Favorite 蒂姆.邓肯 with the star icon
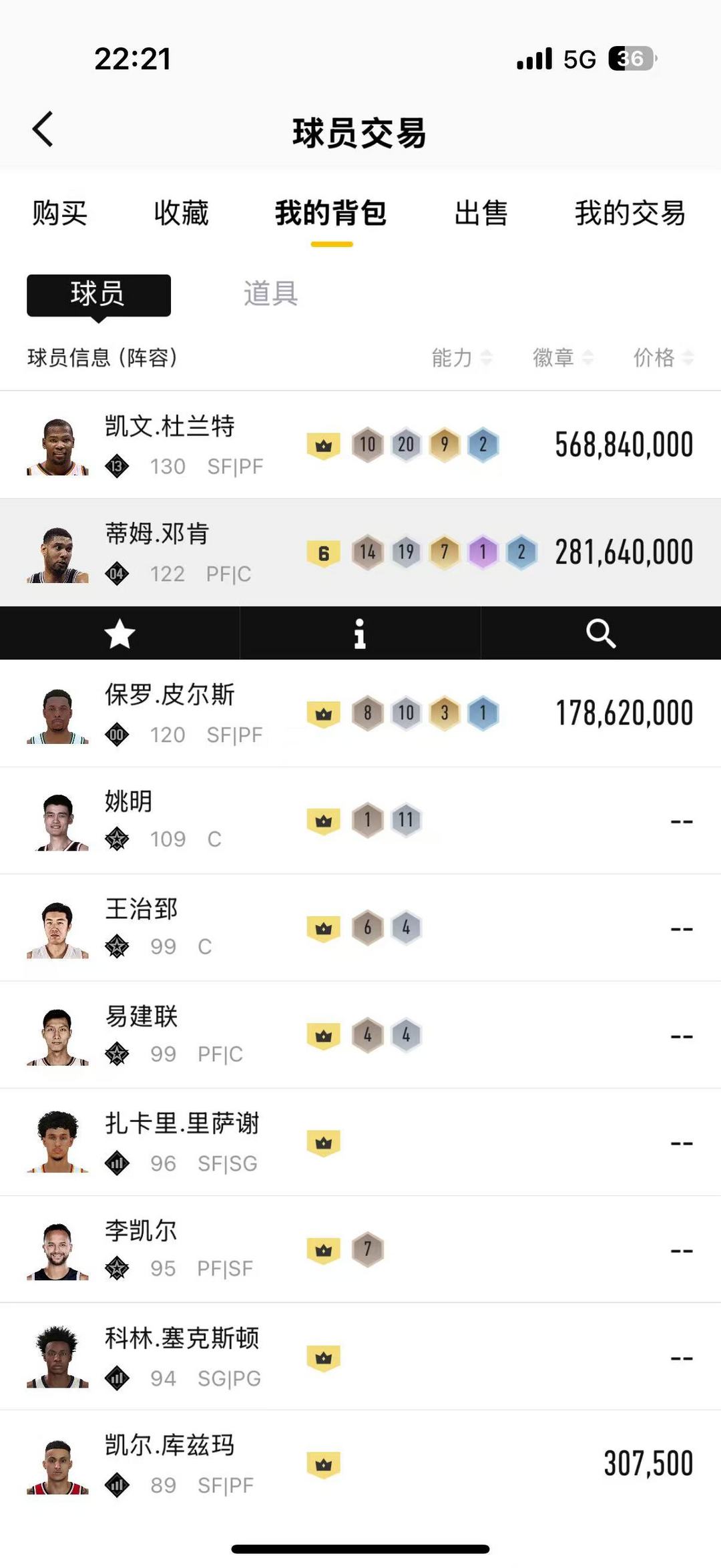 [x=120, y=633]
